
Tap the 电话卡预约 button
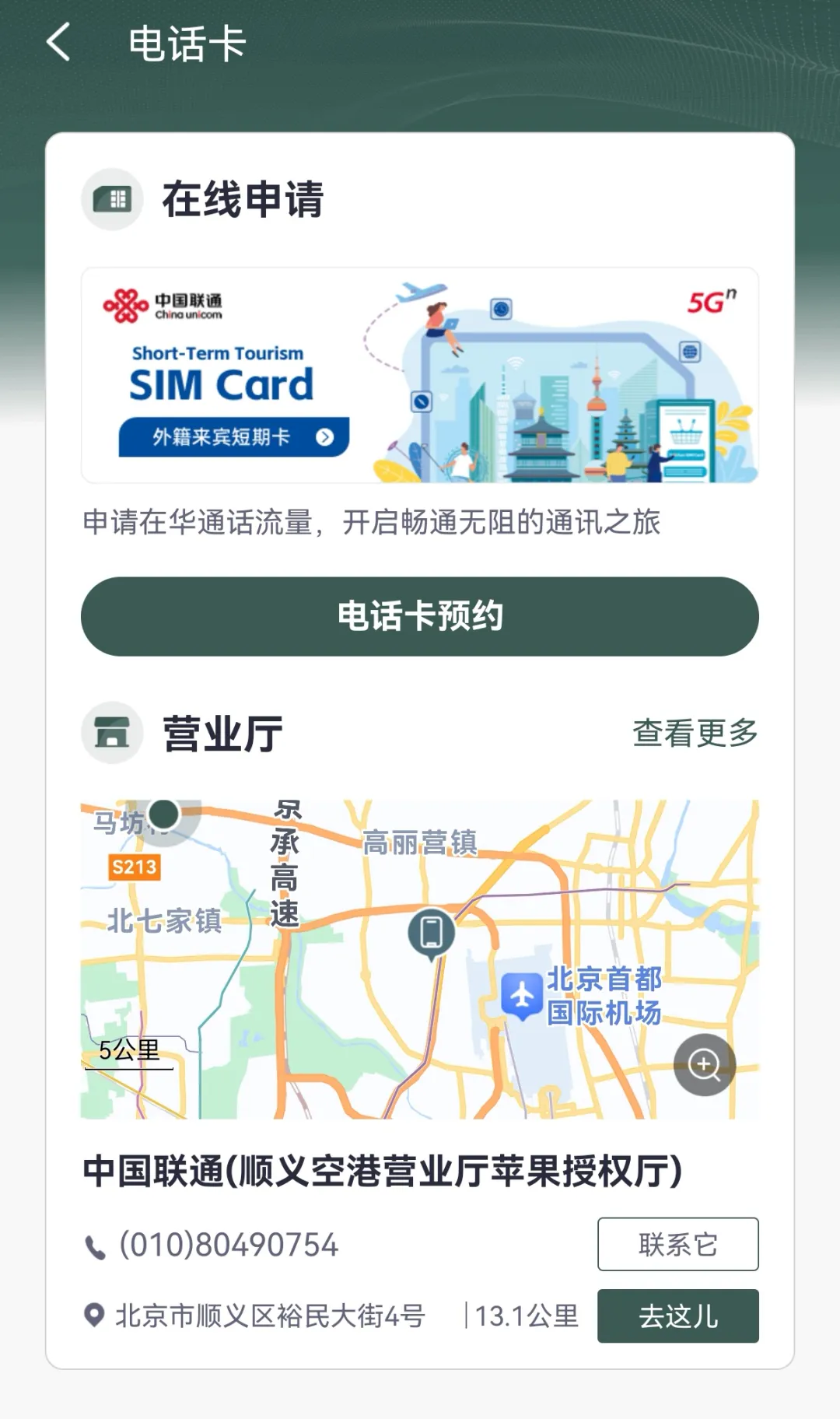coord(420,616)
